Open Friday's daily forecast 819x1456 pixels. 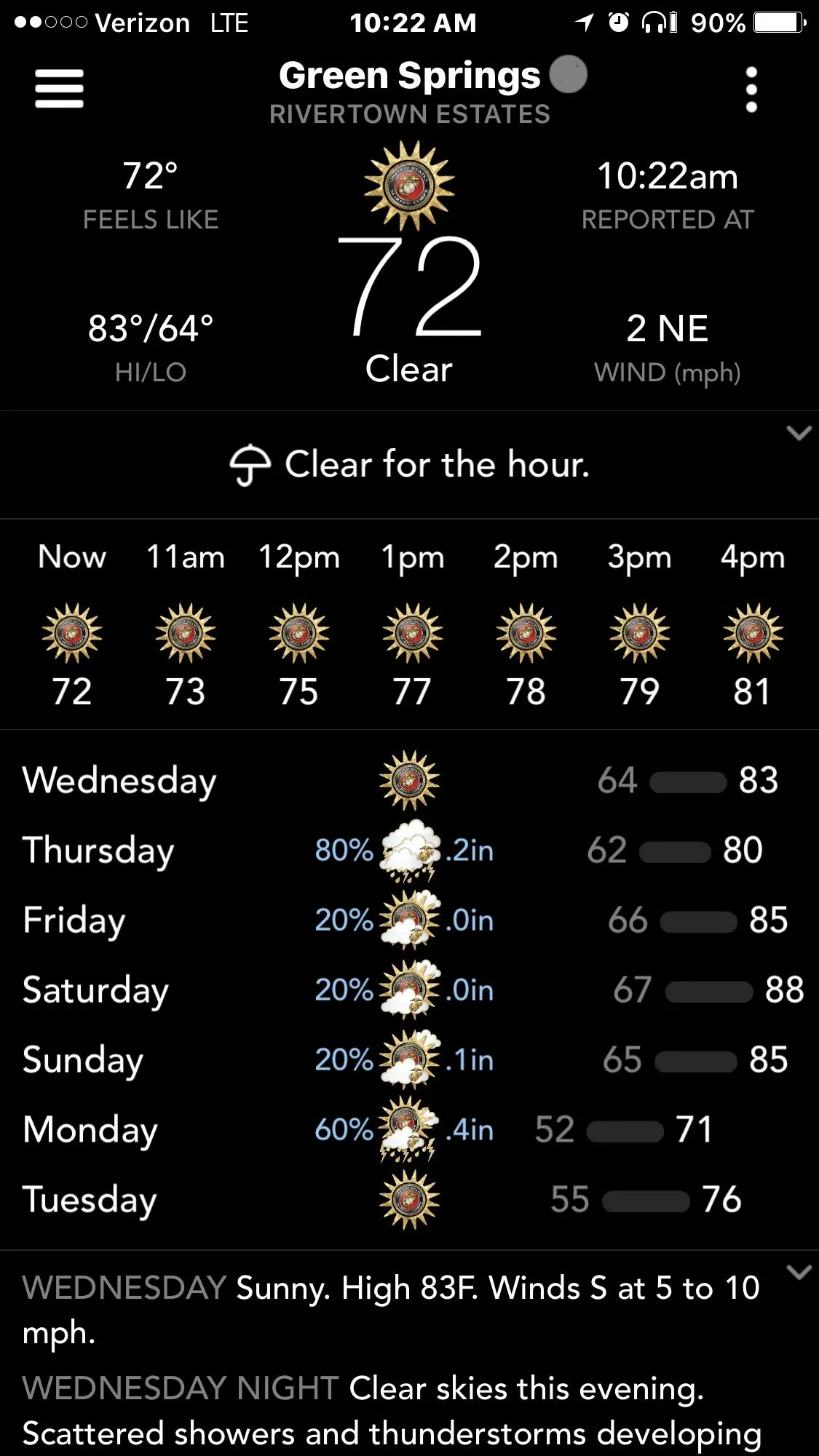tap(409, 920)
